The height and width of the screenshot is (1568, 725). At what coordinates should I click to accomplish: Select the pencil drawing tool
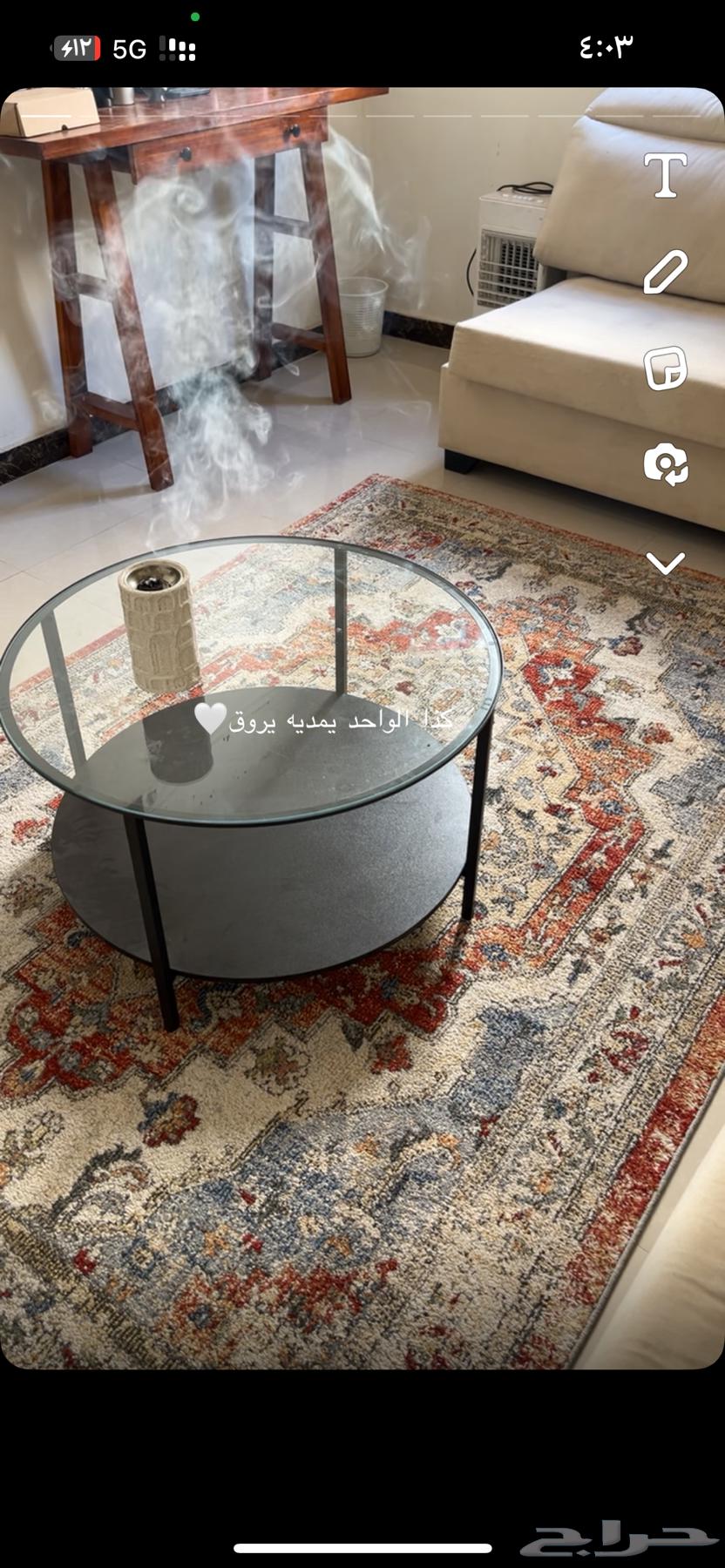[666, 272]
